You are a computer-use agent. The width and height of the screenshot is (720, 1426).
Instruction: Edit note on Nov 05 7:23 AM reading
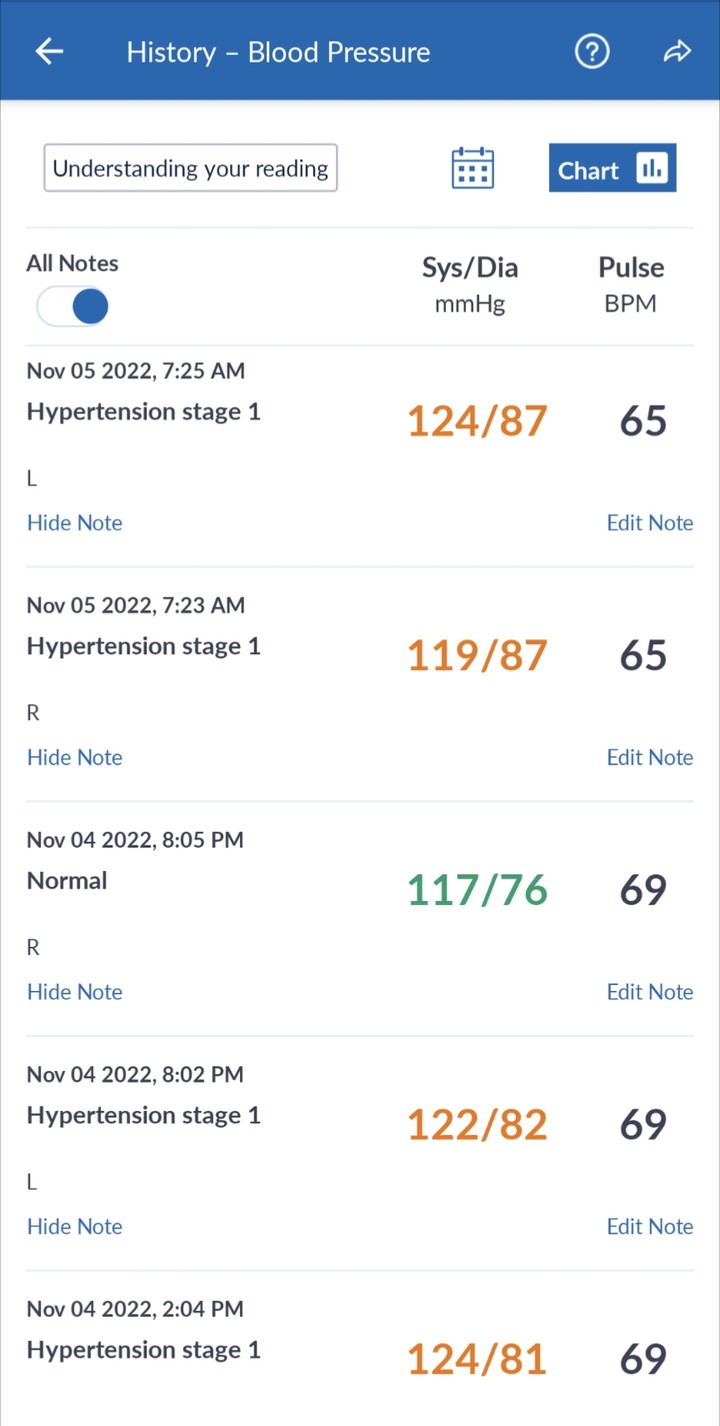point(650,757)
